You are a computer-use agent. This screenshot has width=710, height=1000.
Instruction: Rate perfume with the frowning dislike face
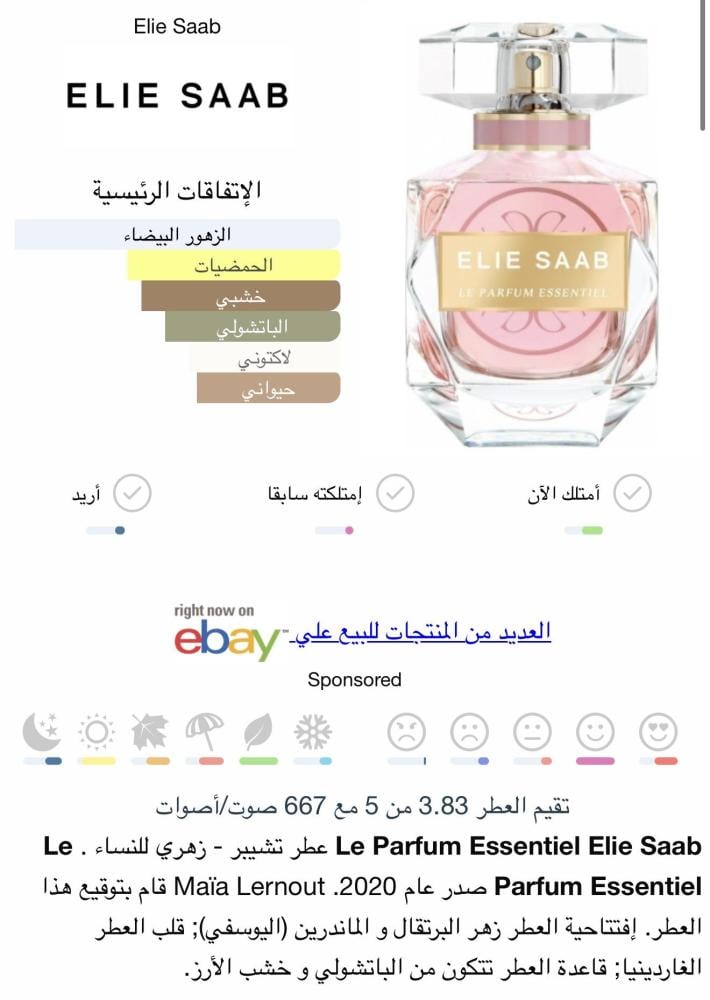click(469, 734)
